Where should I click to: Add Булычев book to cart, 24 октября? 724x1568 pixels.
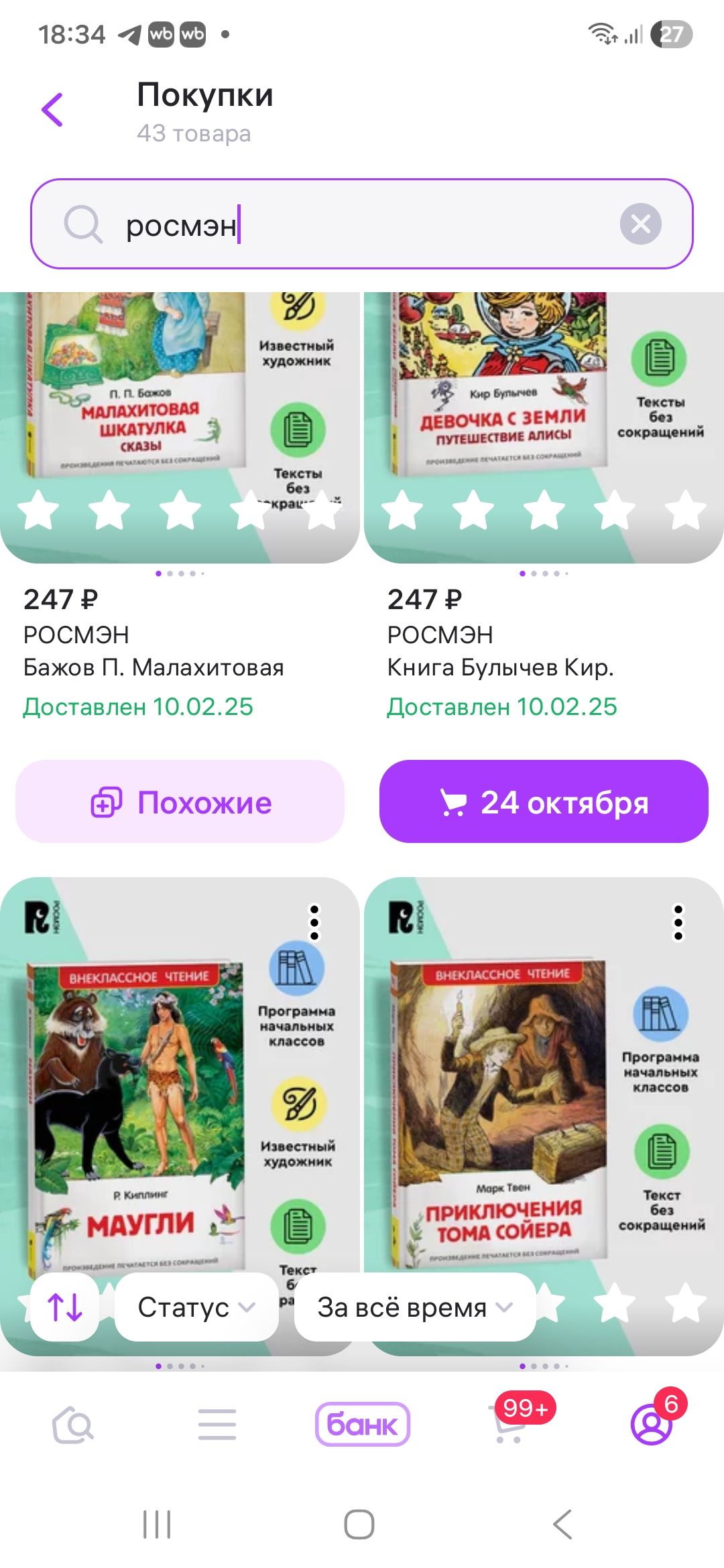pyautogui.click(x=544, y=802)
